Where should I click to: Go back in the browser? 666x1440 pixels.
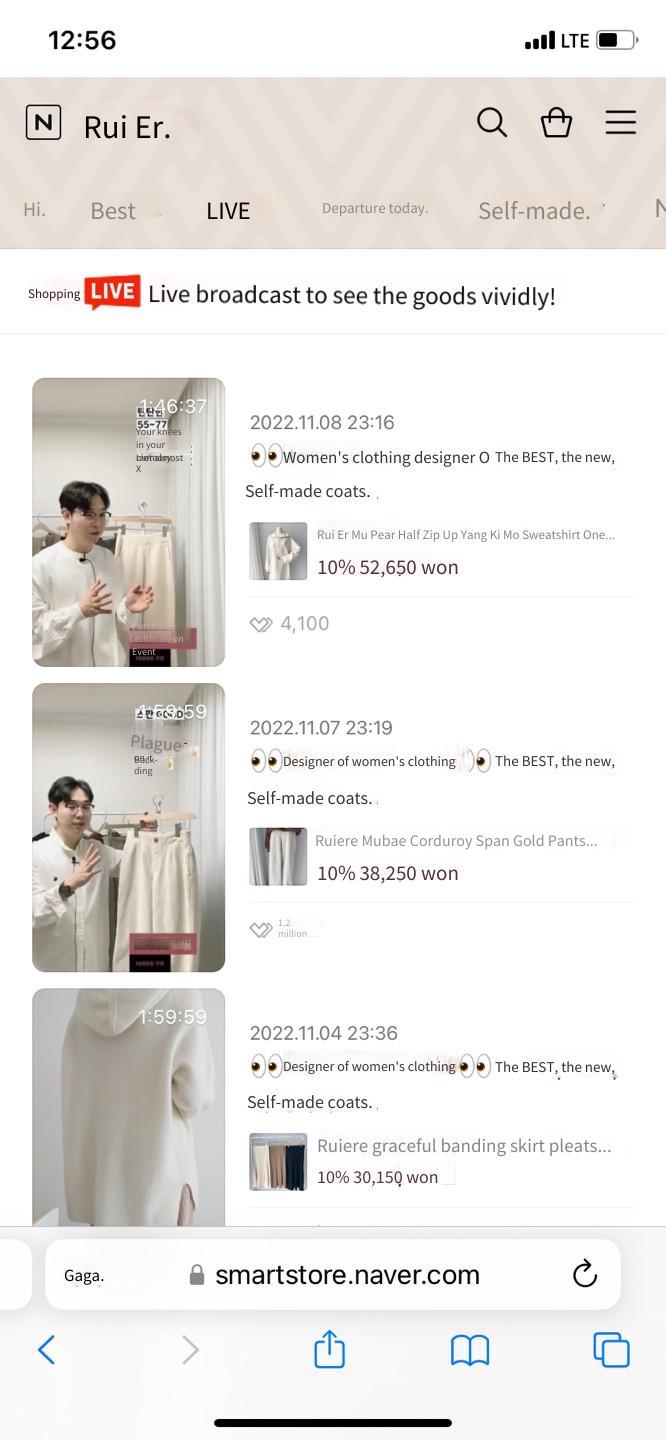pos(46,1350)
